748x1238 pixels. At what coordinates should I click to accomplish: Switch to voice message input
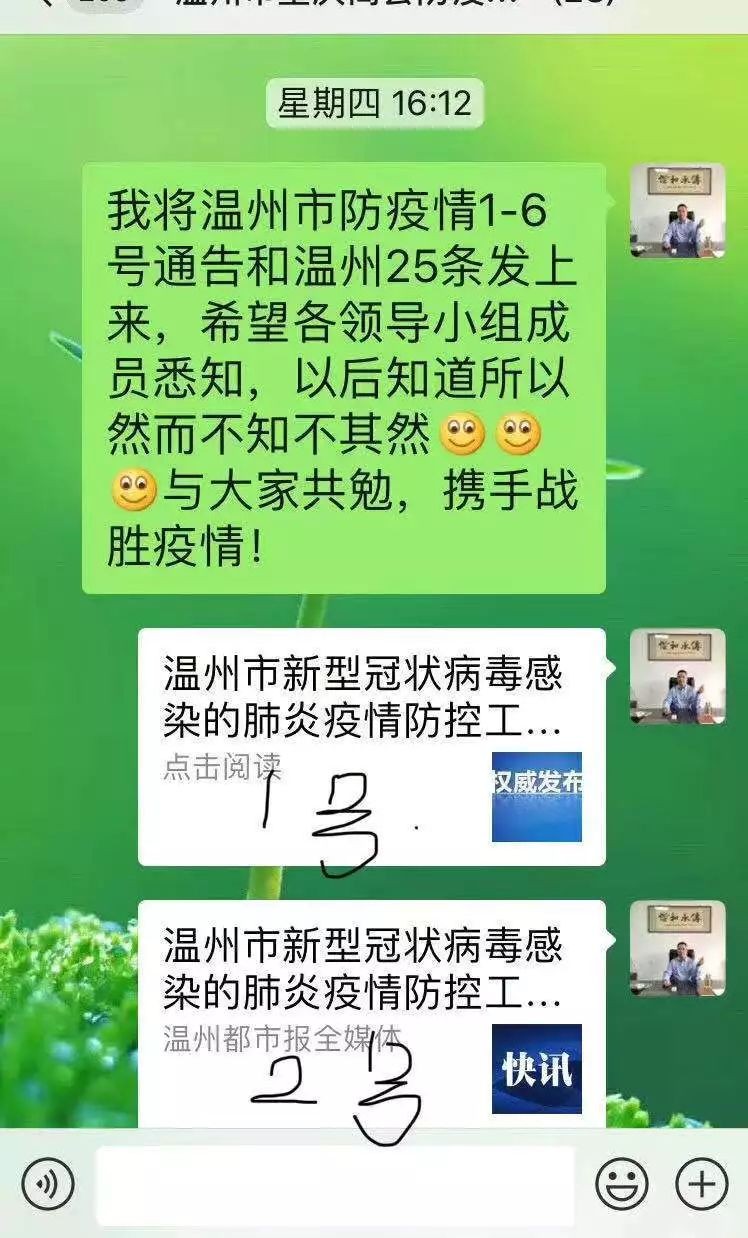(47, 1185)
